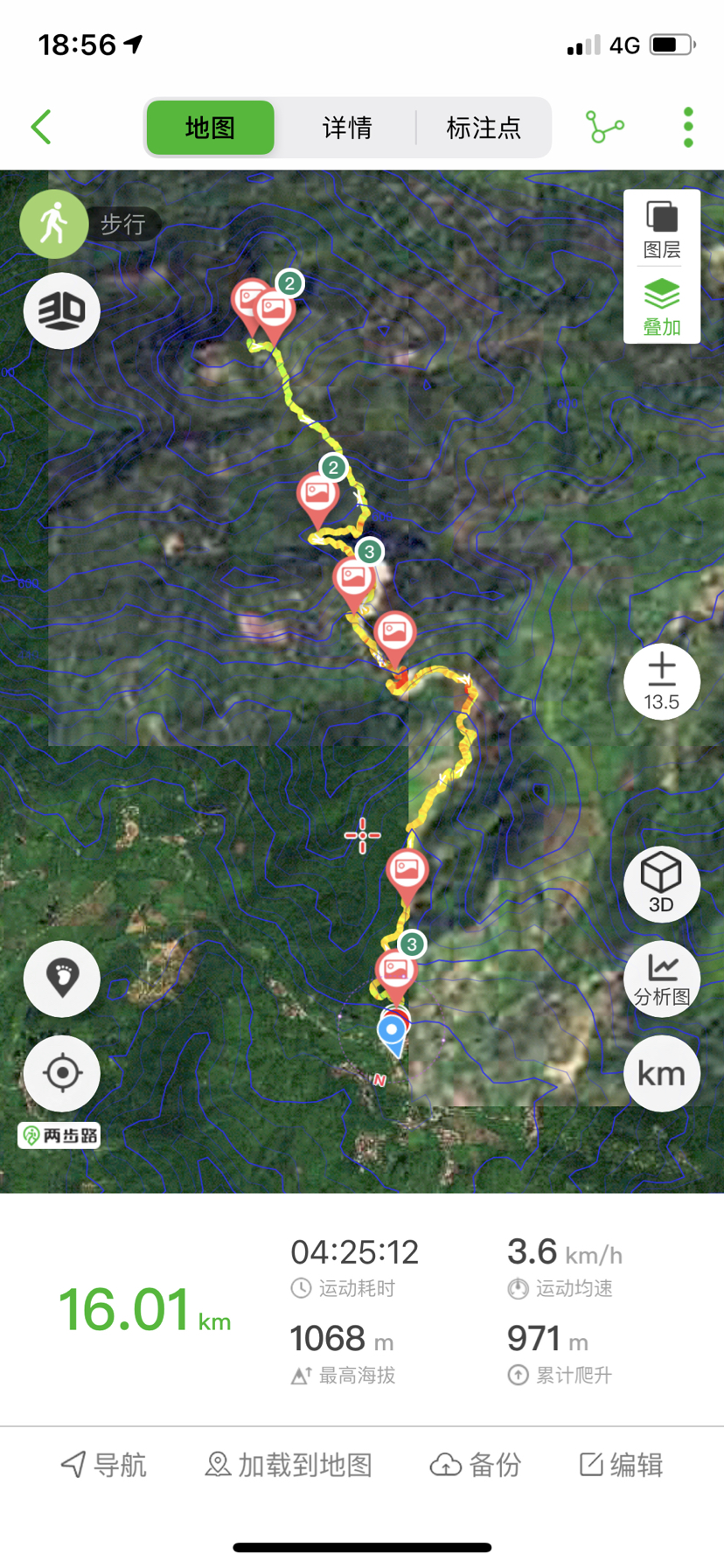Start 导航 navigation for this track
The image size is (724, 1568).
click(103, 1464)
